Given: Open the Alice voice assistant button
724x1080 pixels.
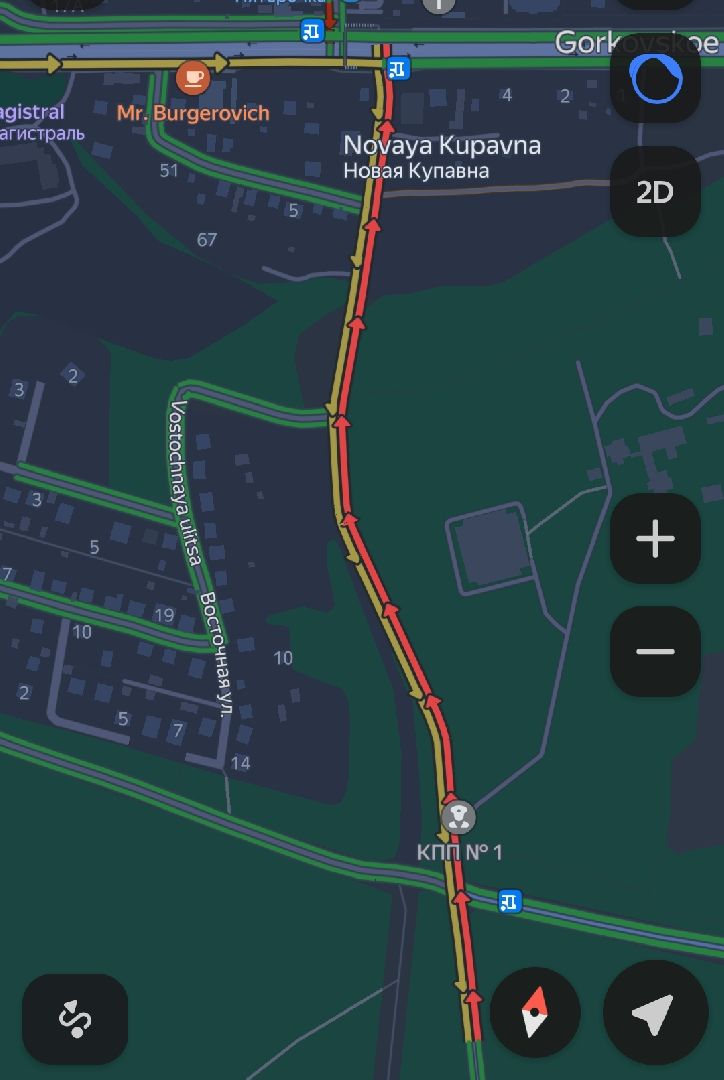Looking at the screenshot, I should [655, 79].
